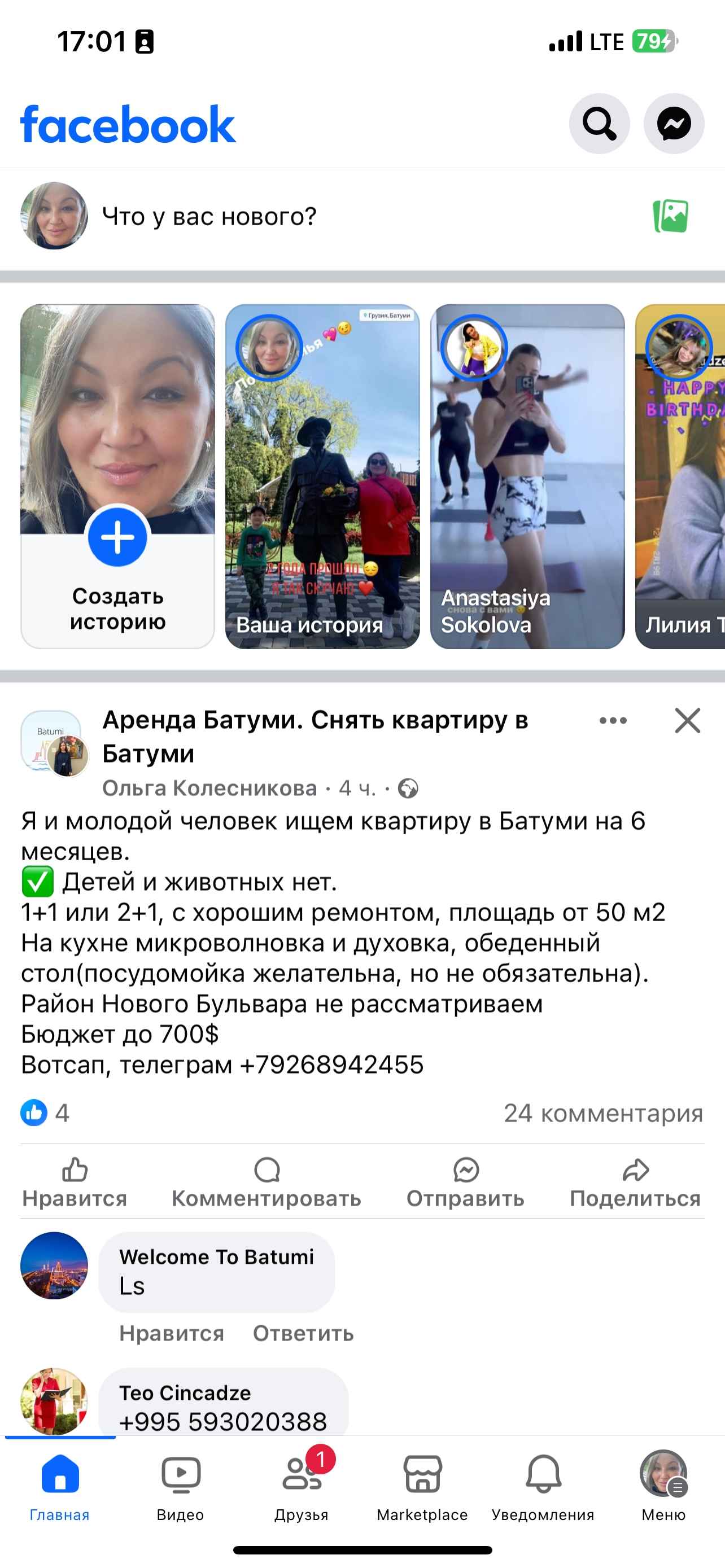Open Anastasiya Sokolova's story
The width and height of the screenshot is (725, 1568).
point(527,476)
